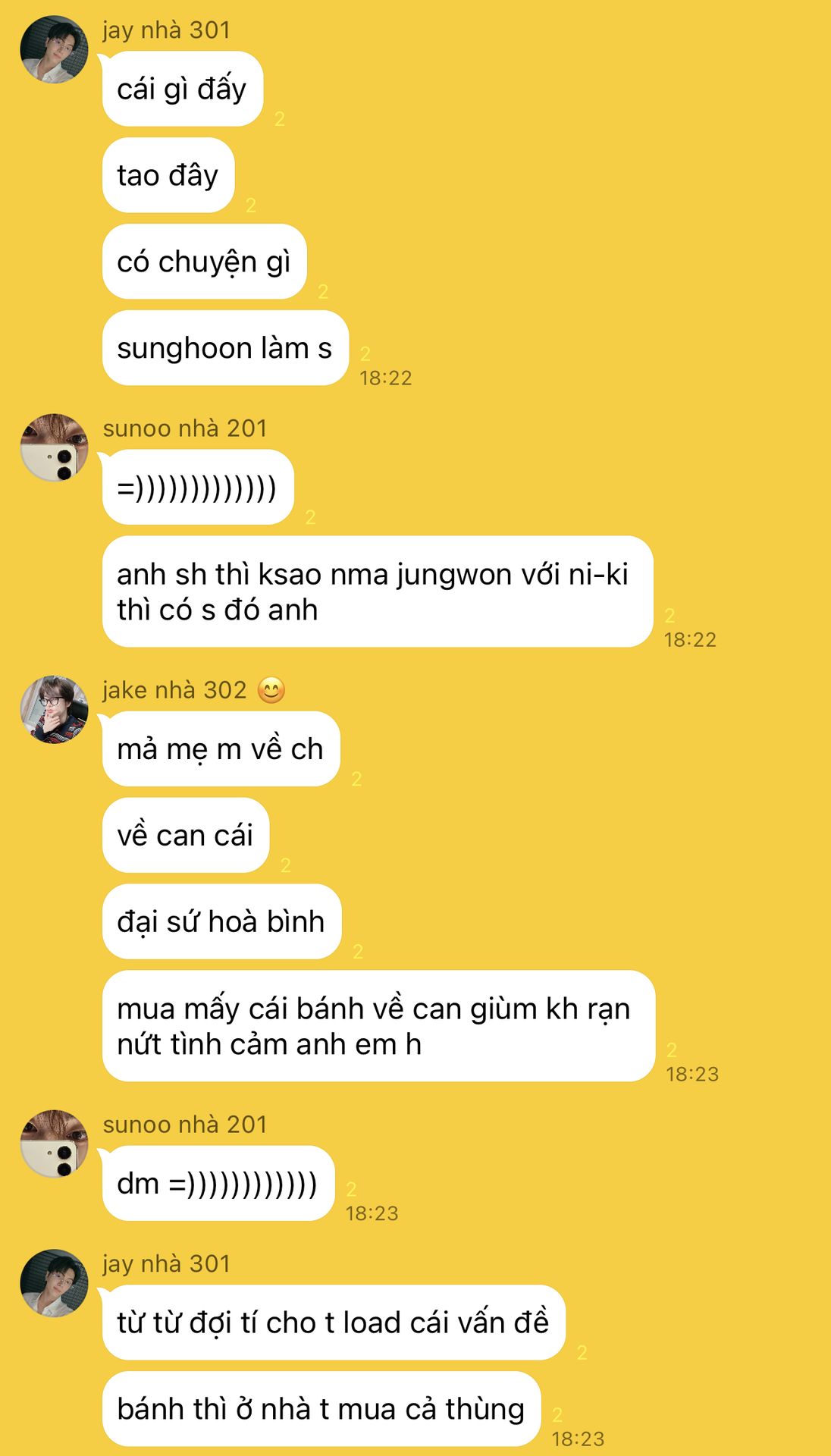
Task: View sunoo's avatar beside the "dm =)))" message
Action: coord(54,1144)
